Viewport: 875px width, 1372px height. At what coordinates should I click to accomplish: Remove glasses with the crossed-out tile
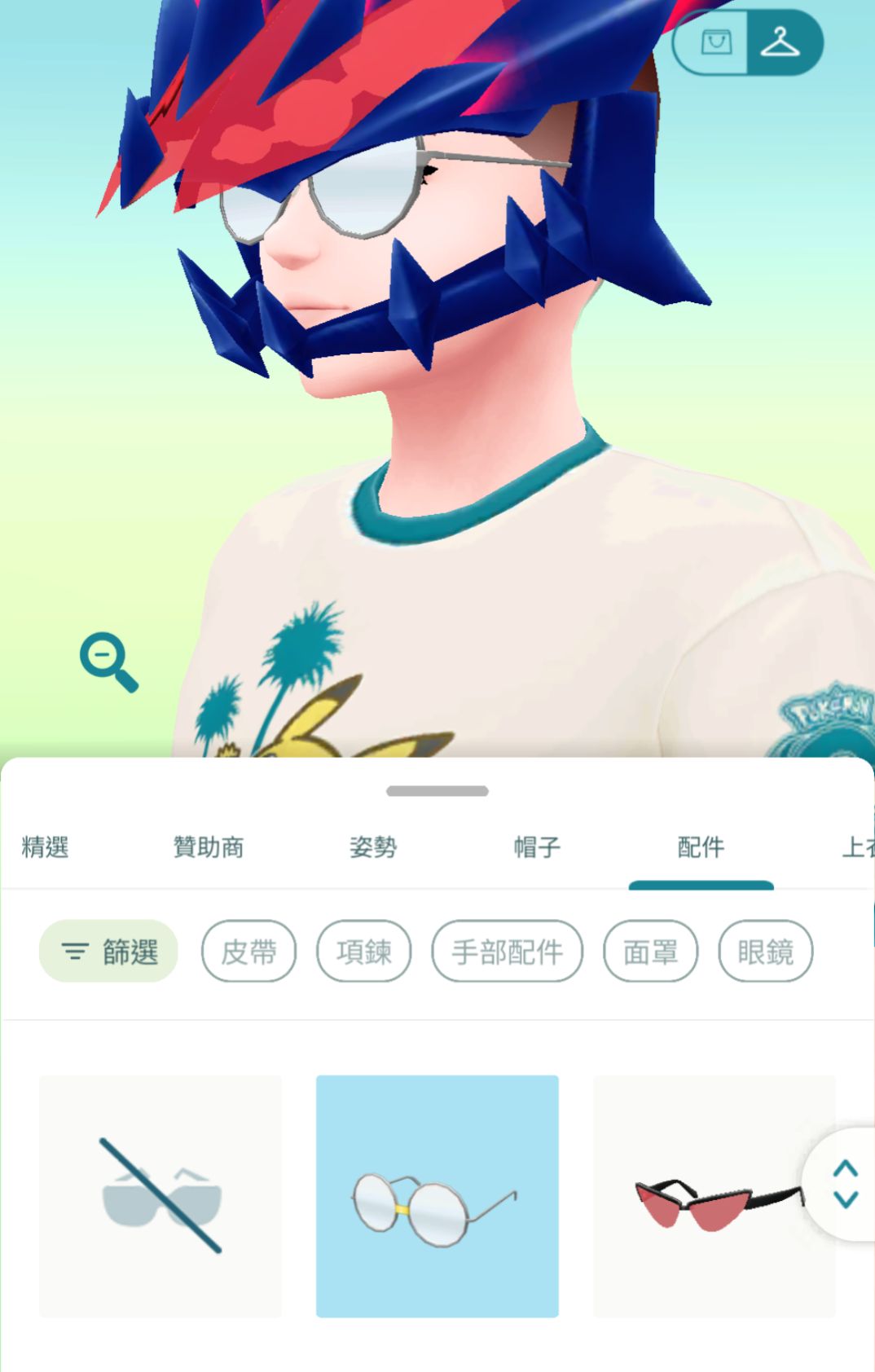pyautogui.click(x=160, y=1195)
